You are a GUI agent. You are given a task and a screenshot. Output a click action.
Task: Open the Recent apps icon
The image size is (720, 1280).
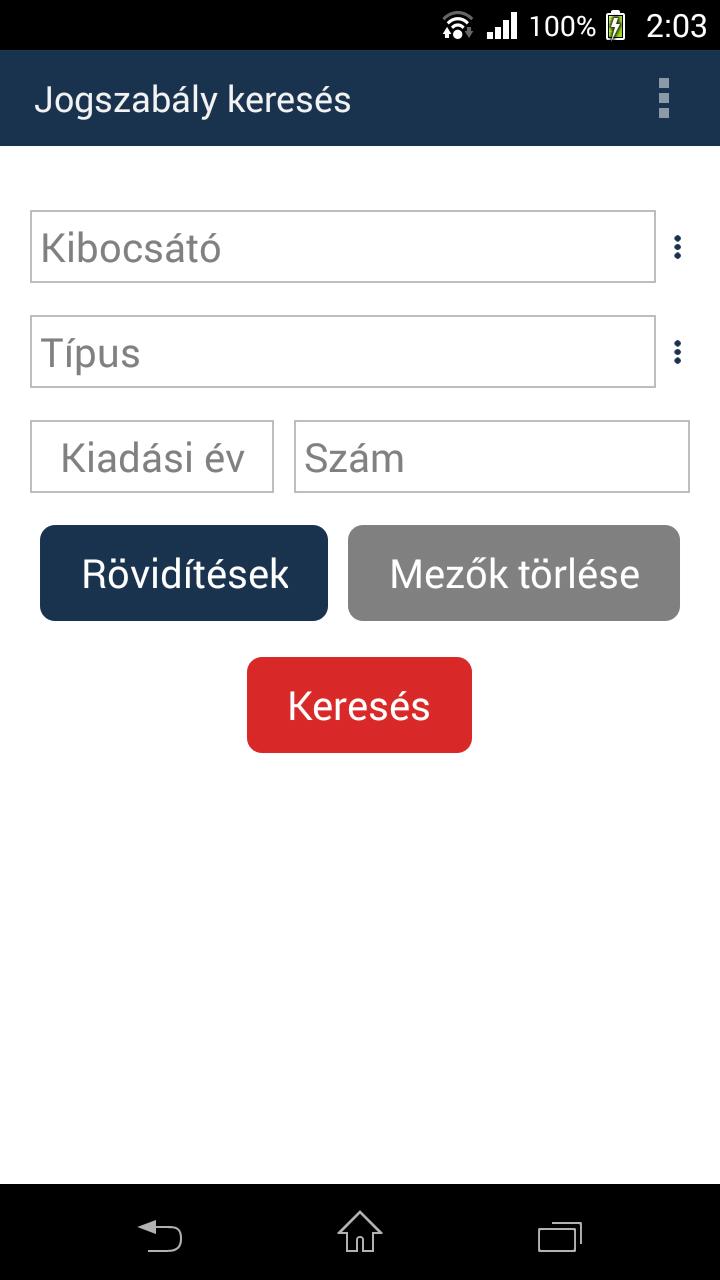(x=560, y=1236)
